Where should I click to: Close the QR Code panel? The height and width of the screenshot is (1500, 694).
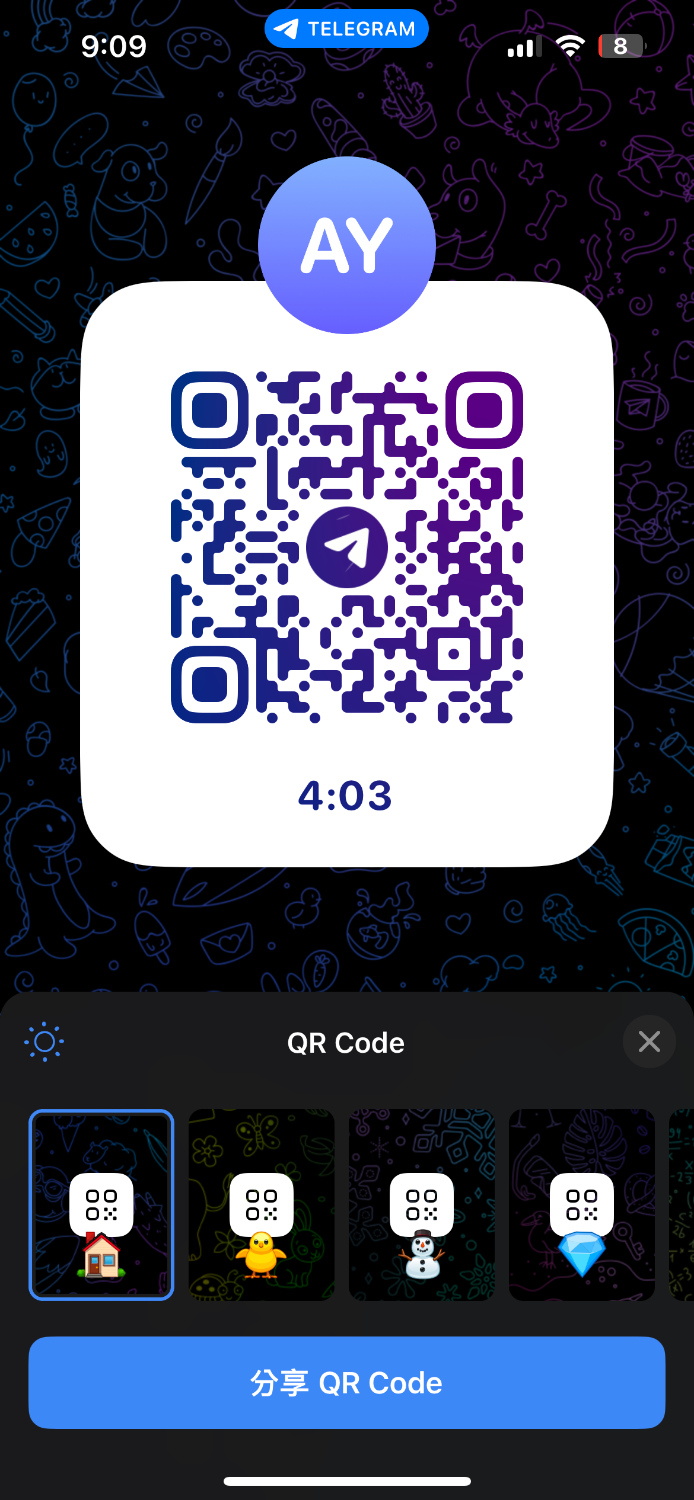tap(649, 1042)
